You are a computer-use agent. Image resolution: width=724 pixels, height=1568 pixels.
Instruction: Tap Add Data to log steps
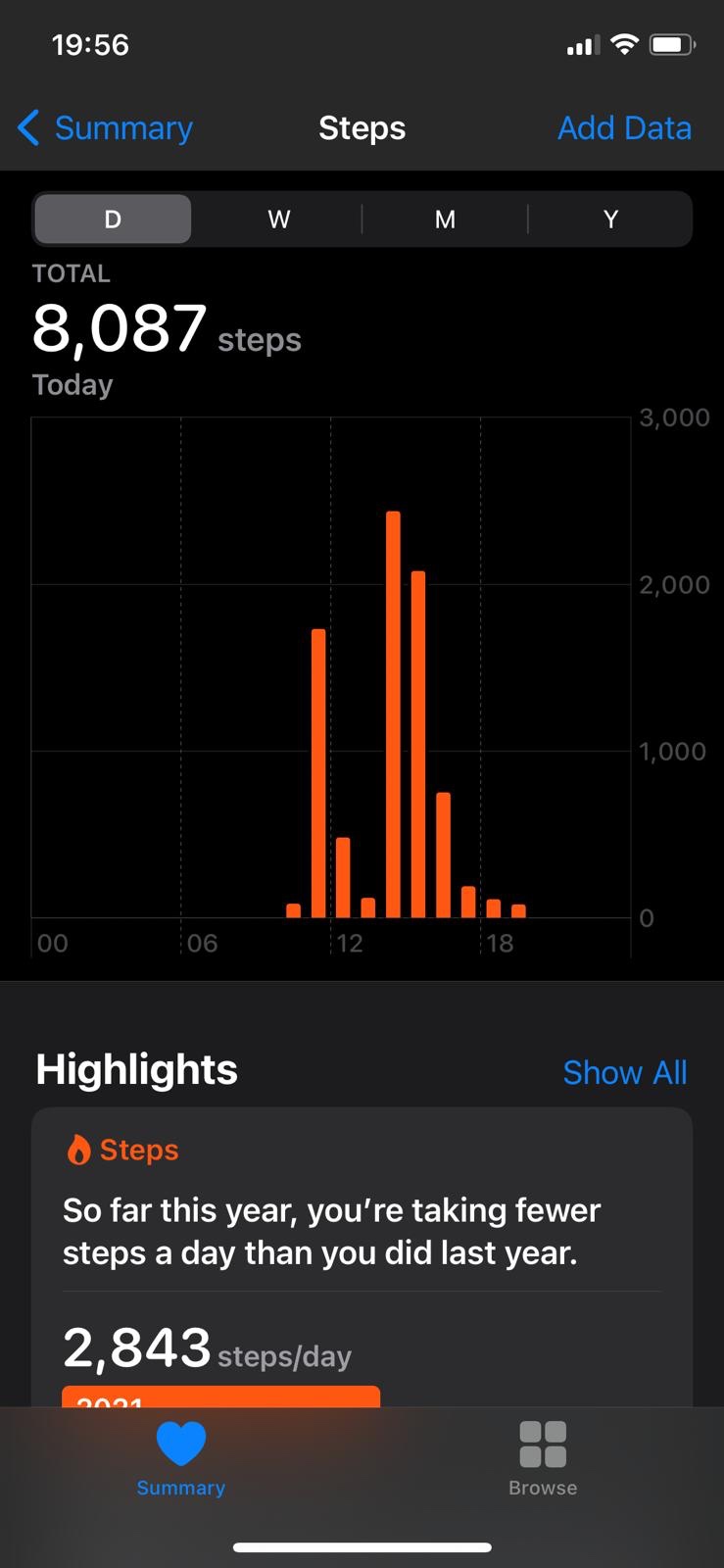(x=624, y=128)
